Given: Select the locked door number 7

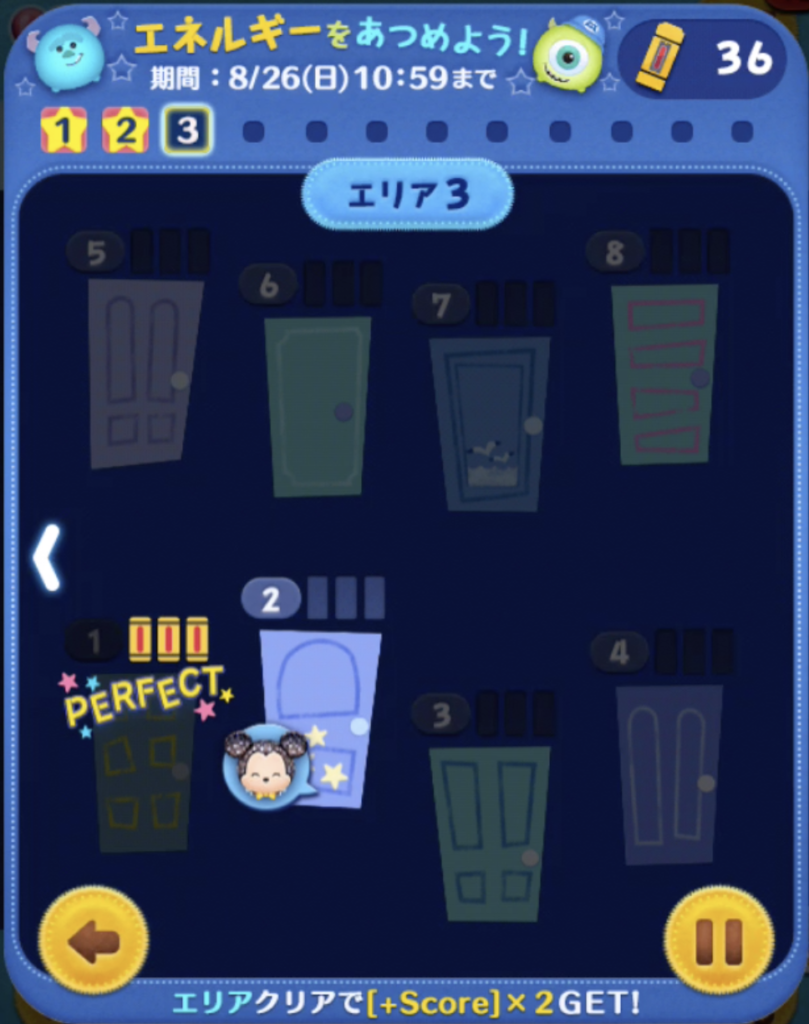Looking at the screenshot, I should [489, 422].
